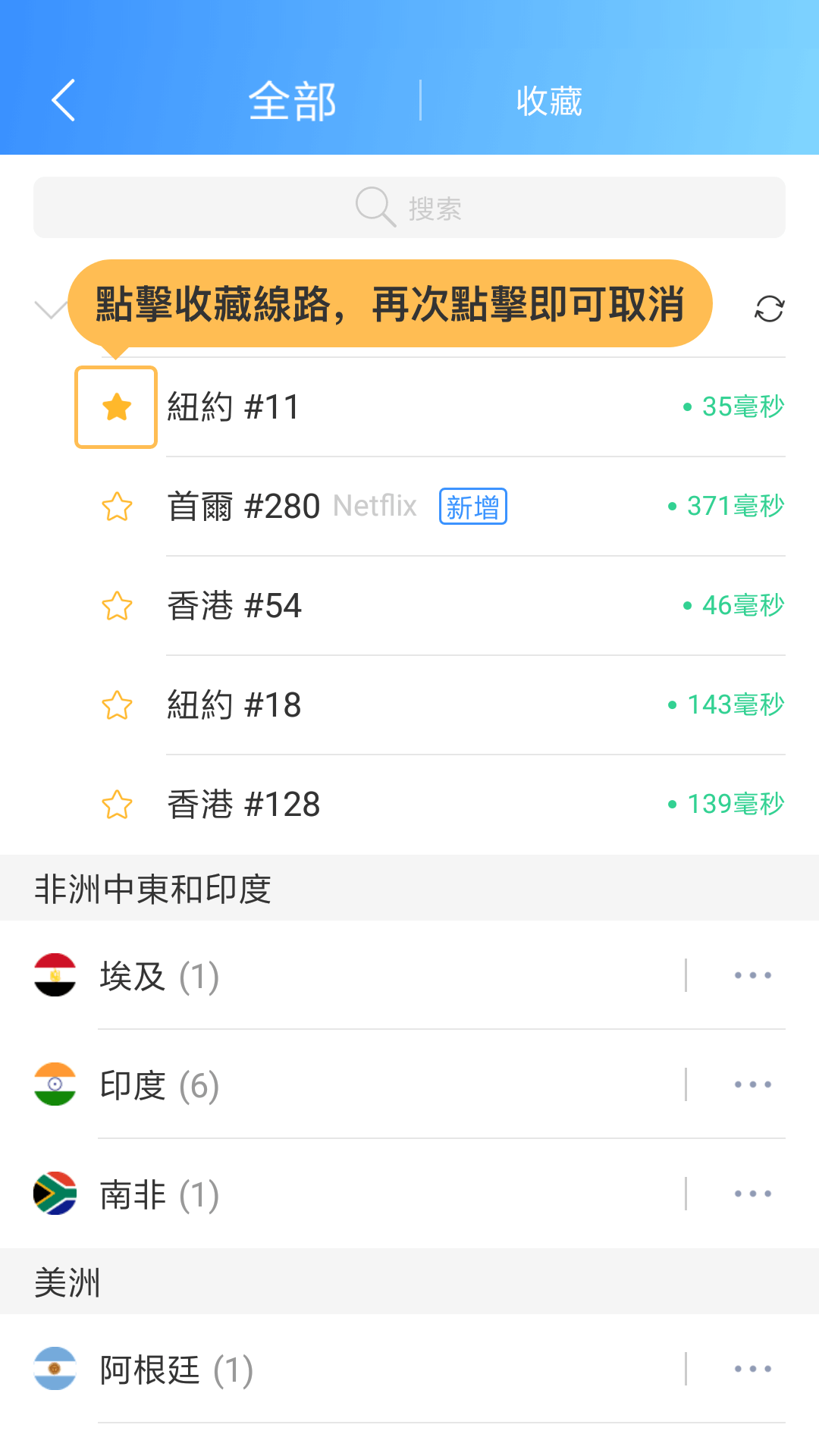Choose the 首爾 #280 Netflix line
The height and width of the screenshot is (1456, 819).
pyautogui.click(x=475, y=507)
